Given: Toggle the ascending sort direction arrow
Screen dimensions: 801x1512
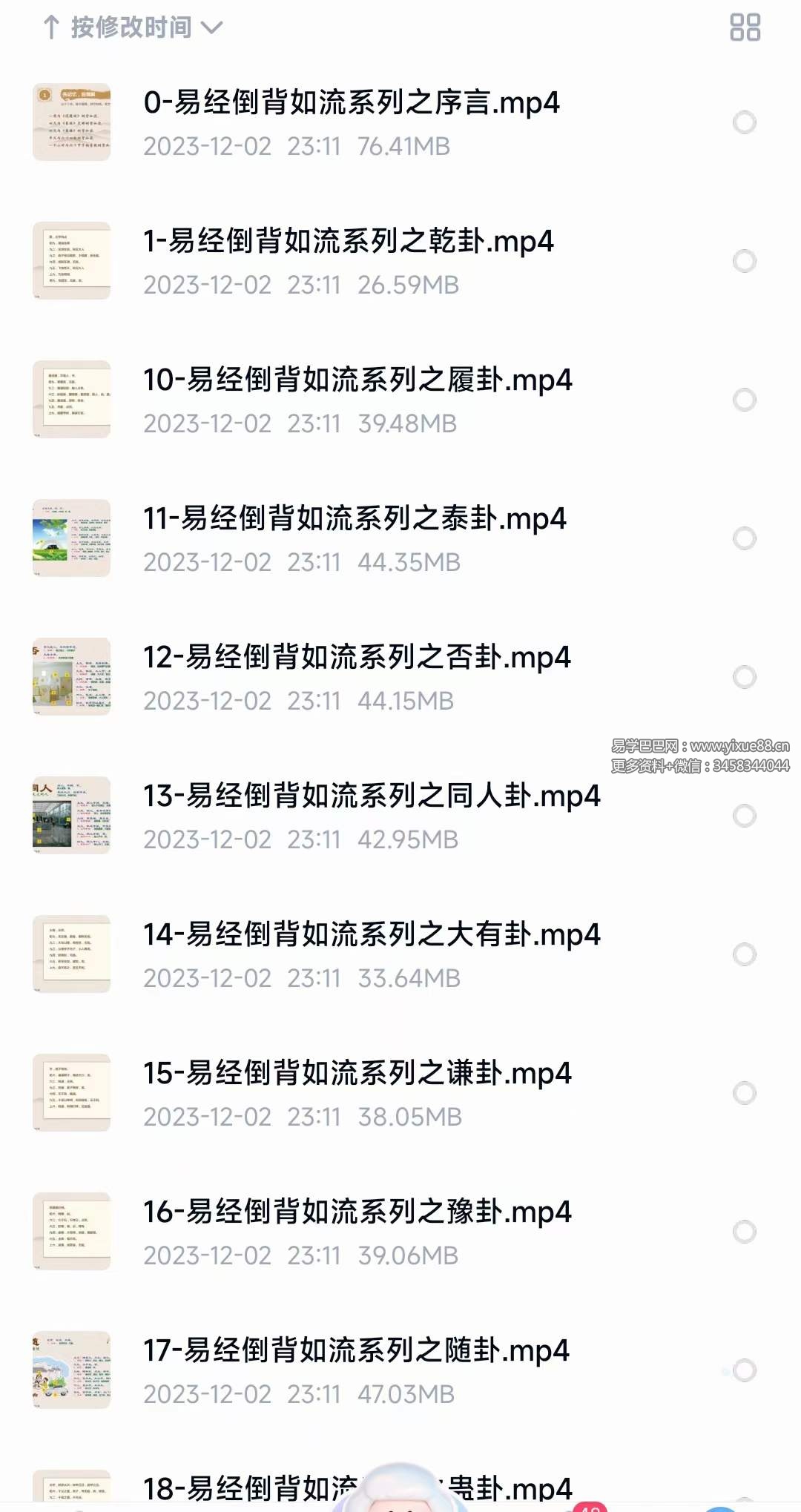Looking at the screenshot, I should 50,28.
